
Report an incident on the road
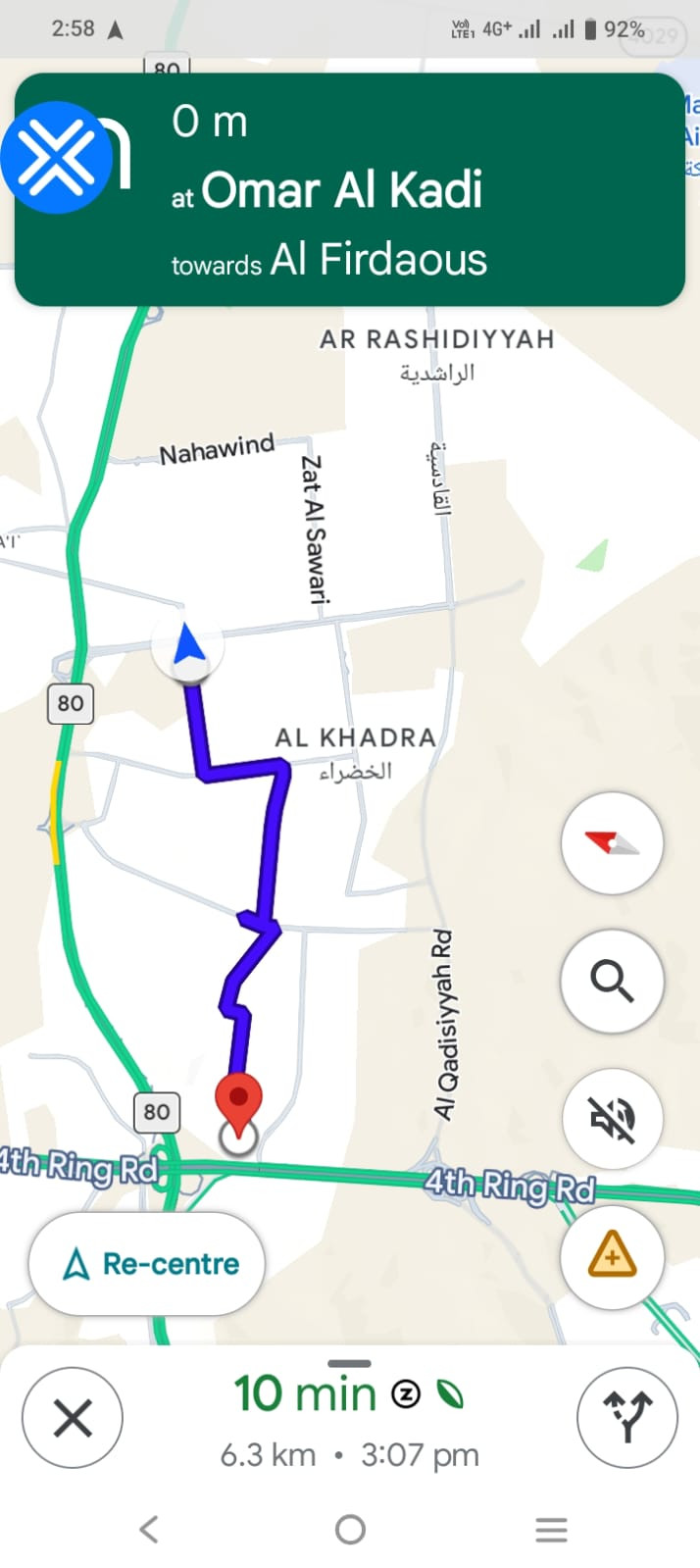tap(612, 1255)
